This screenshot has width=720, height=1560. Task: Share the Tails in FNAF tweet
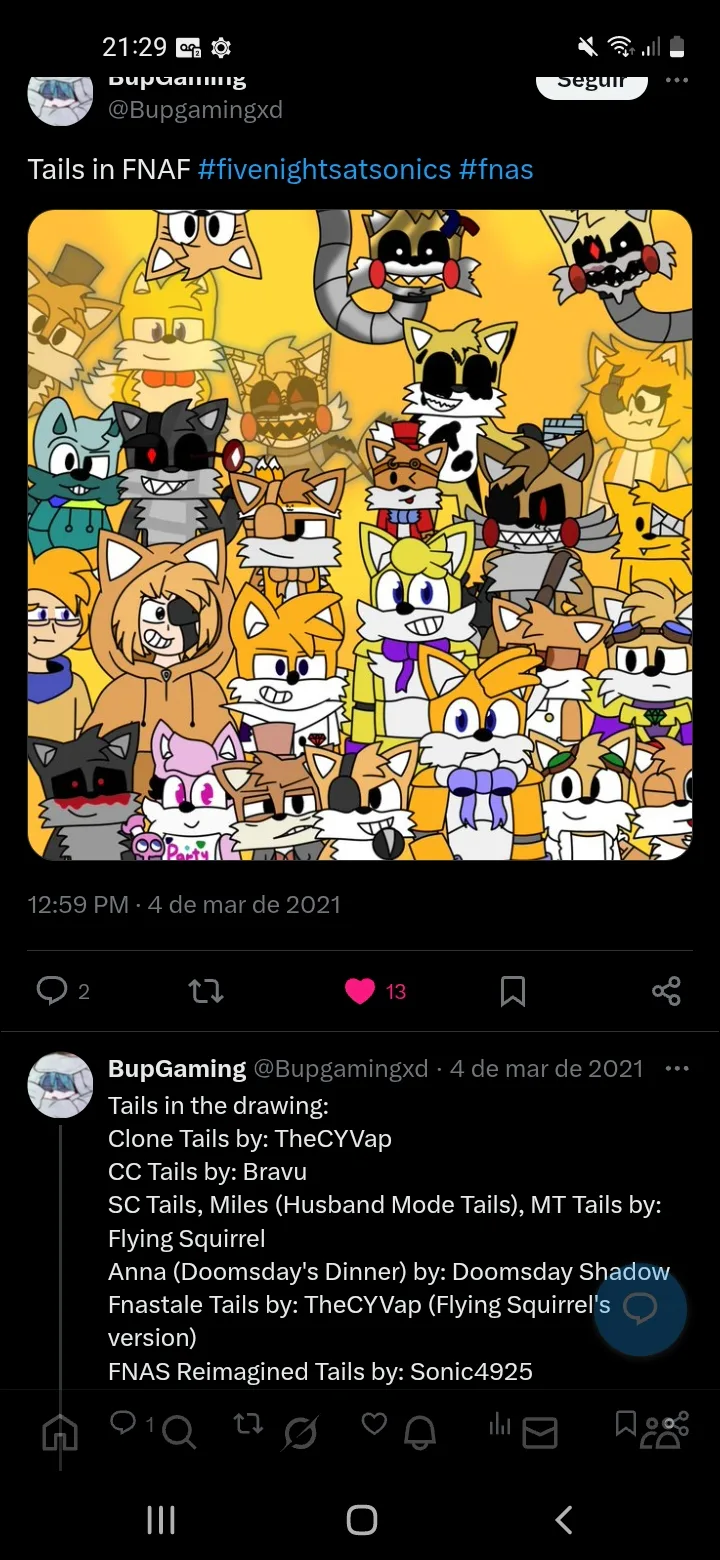click(x=666, y=991)
